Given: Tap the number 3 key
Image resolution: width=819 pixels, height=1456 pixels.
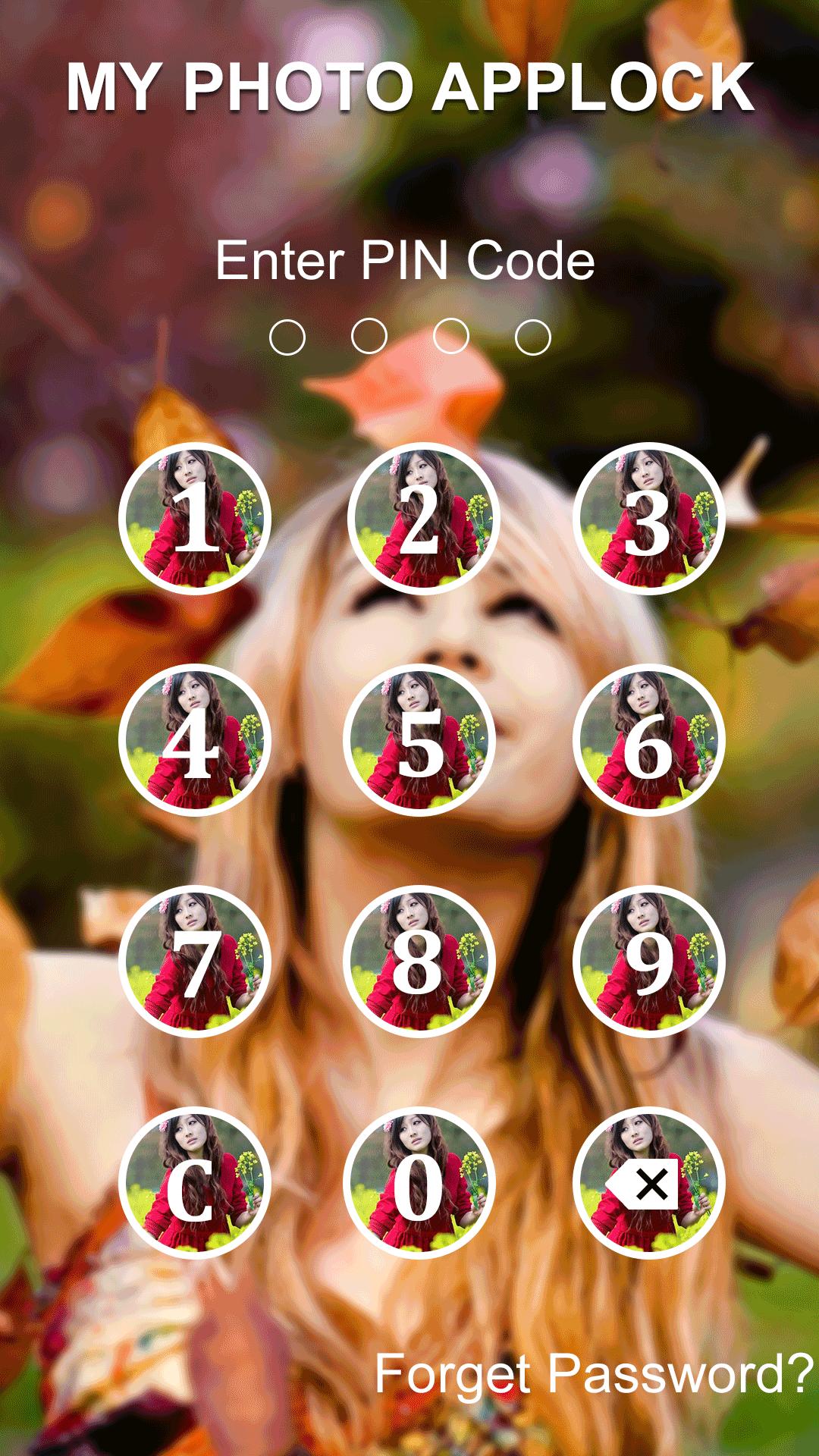Looking at the screenshot, I should point(648,519).
